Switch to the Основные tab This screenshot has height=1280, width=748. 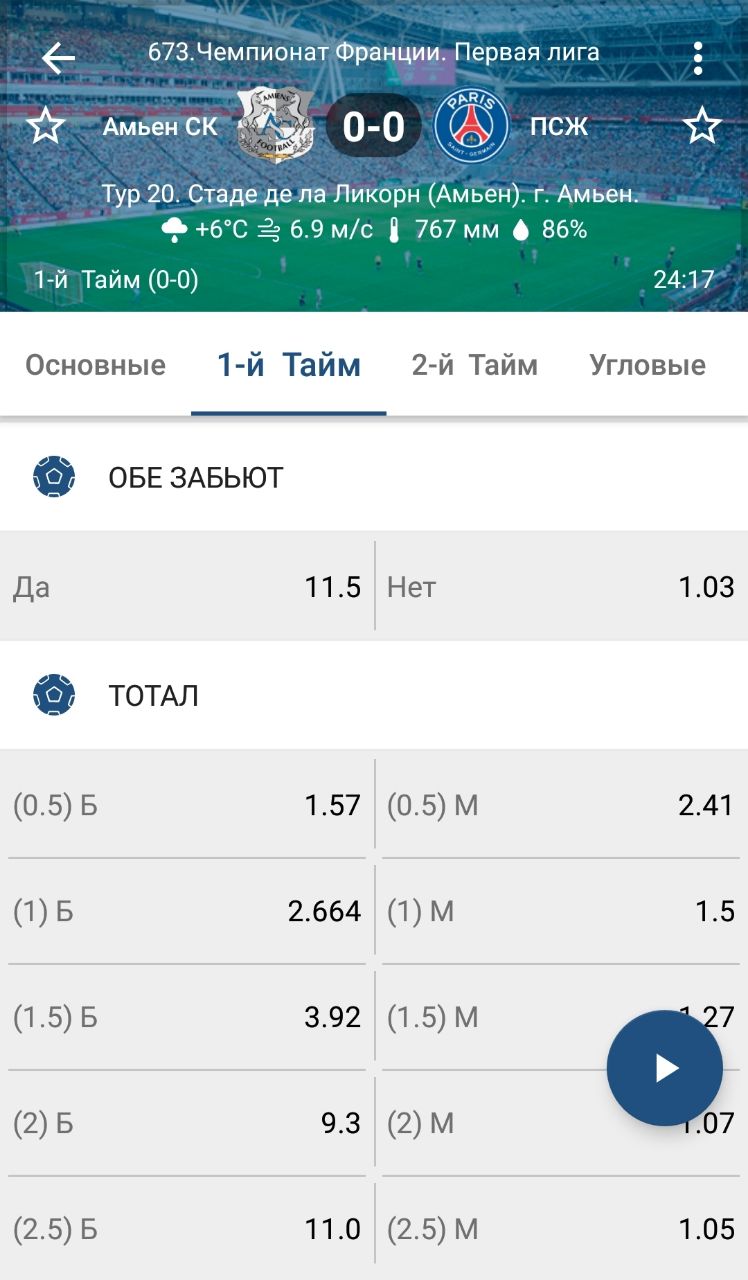[96, 365]
